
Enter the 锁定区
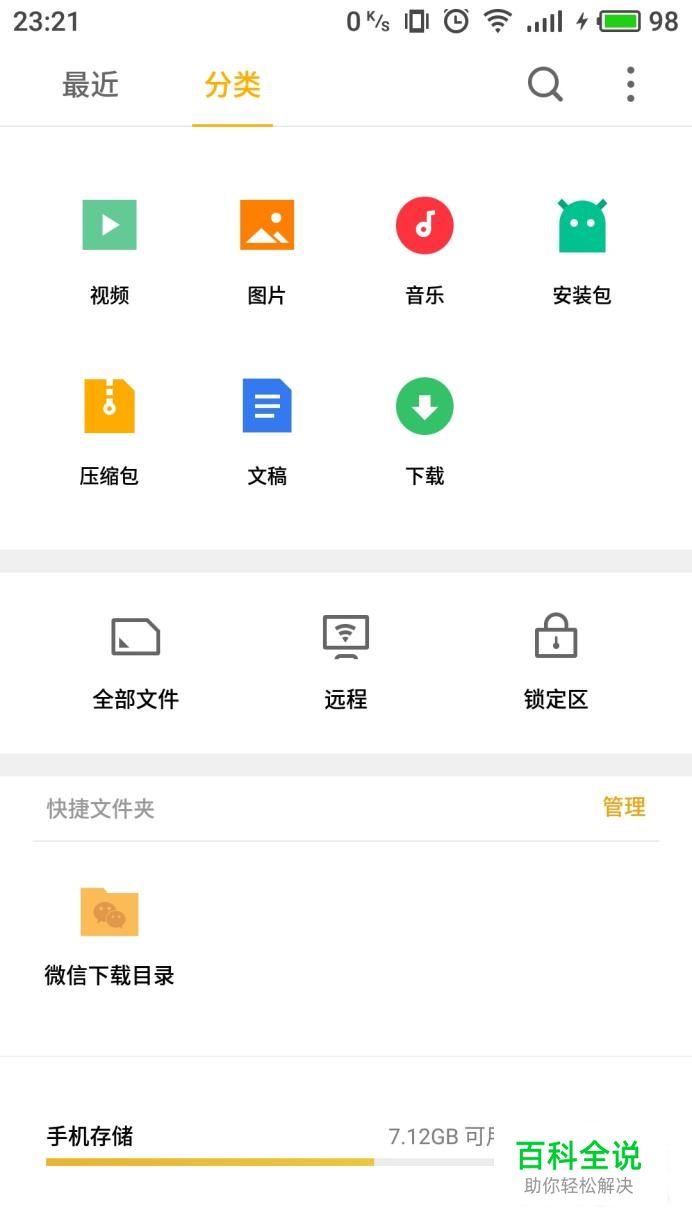point(556,660)
